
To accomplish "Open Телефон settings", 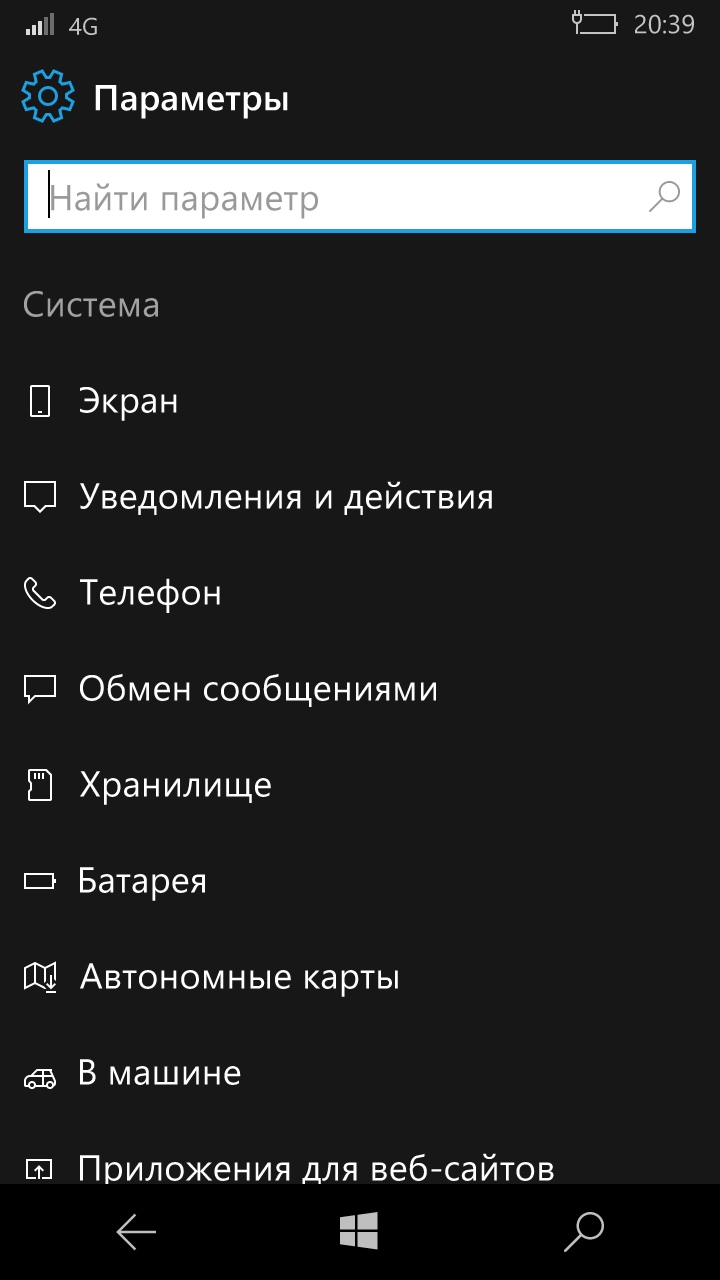I will click(150, 593).
